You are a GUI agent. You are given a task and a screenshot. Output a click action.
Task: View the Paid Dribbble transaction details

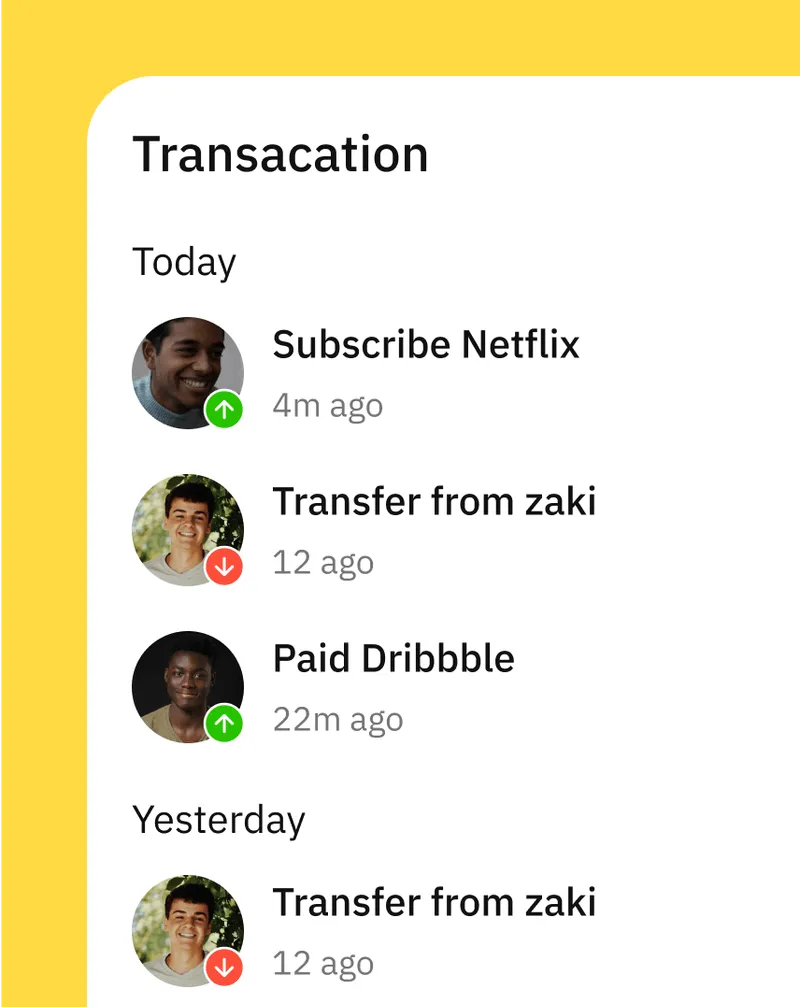(x=394, y=659)
